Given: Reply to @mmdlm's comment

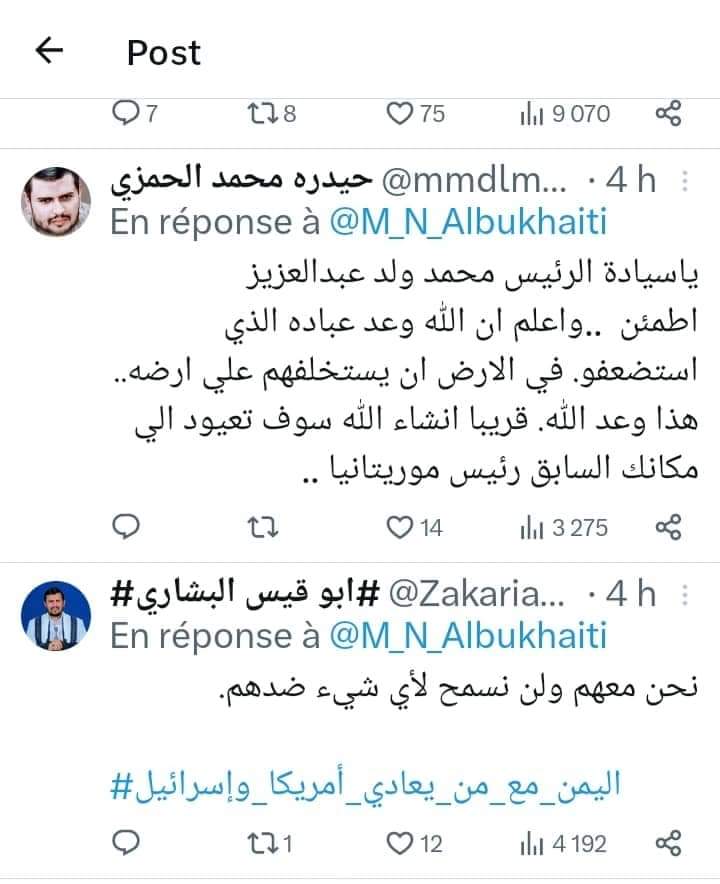Looking at the screenshot, I should click(124, 526).
